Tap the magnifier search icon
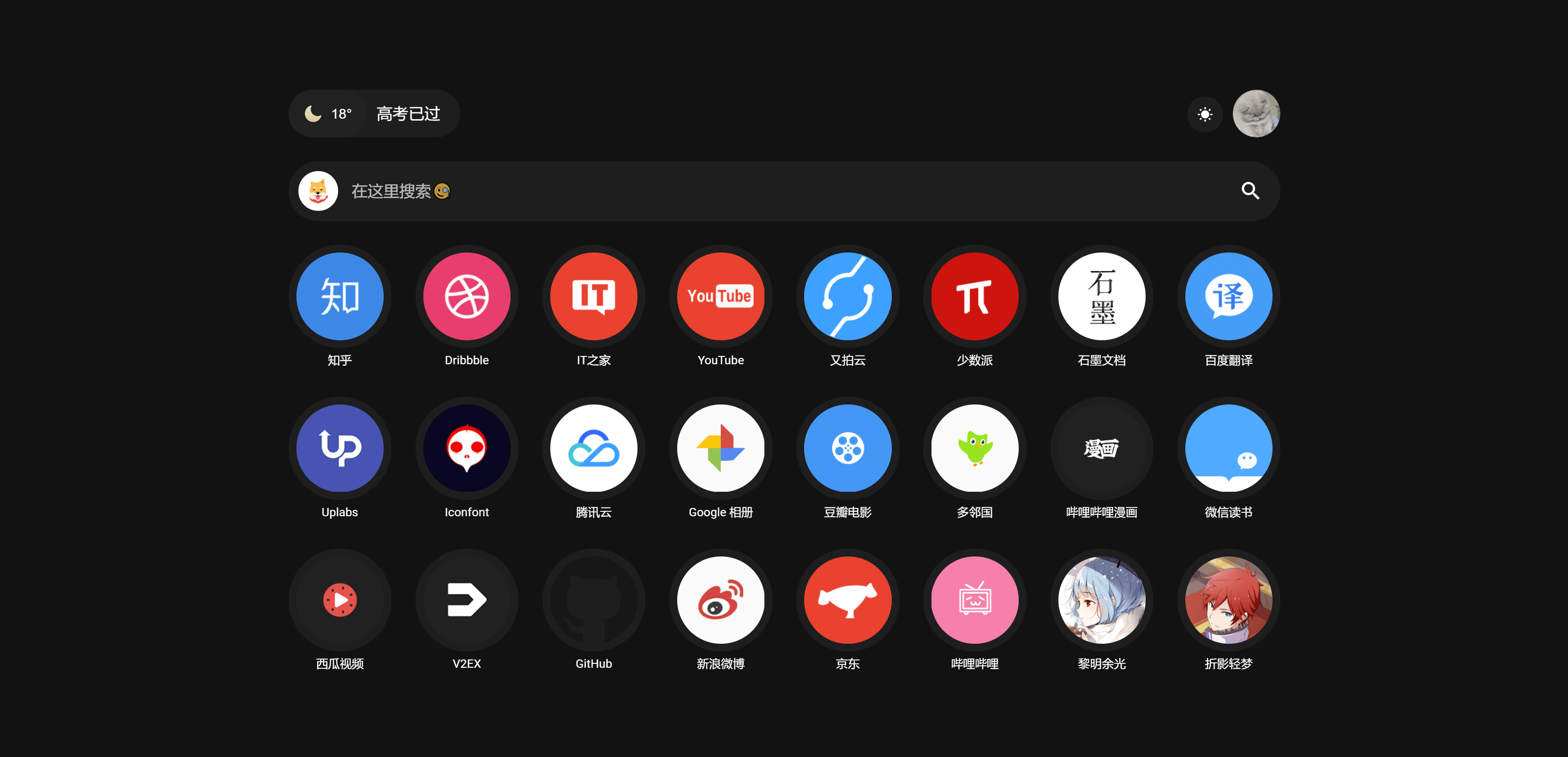The height and width of the screenshot is (757, 1568). pos(1249,191)
